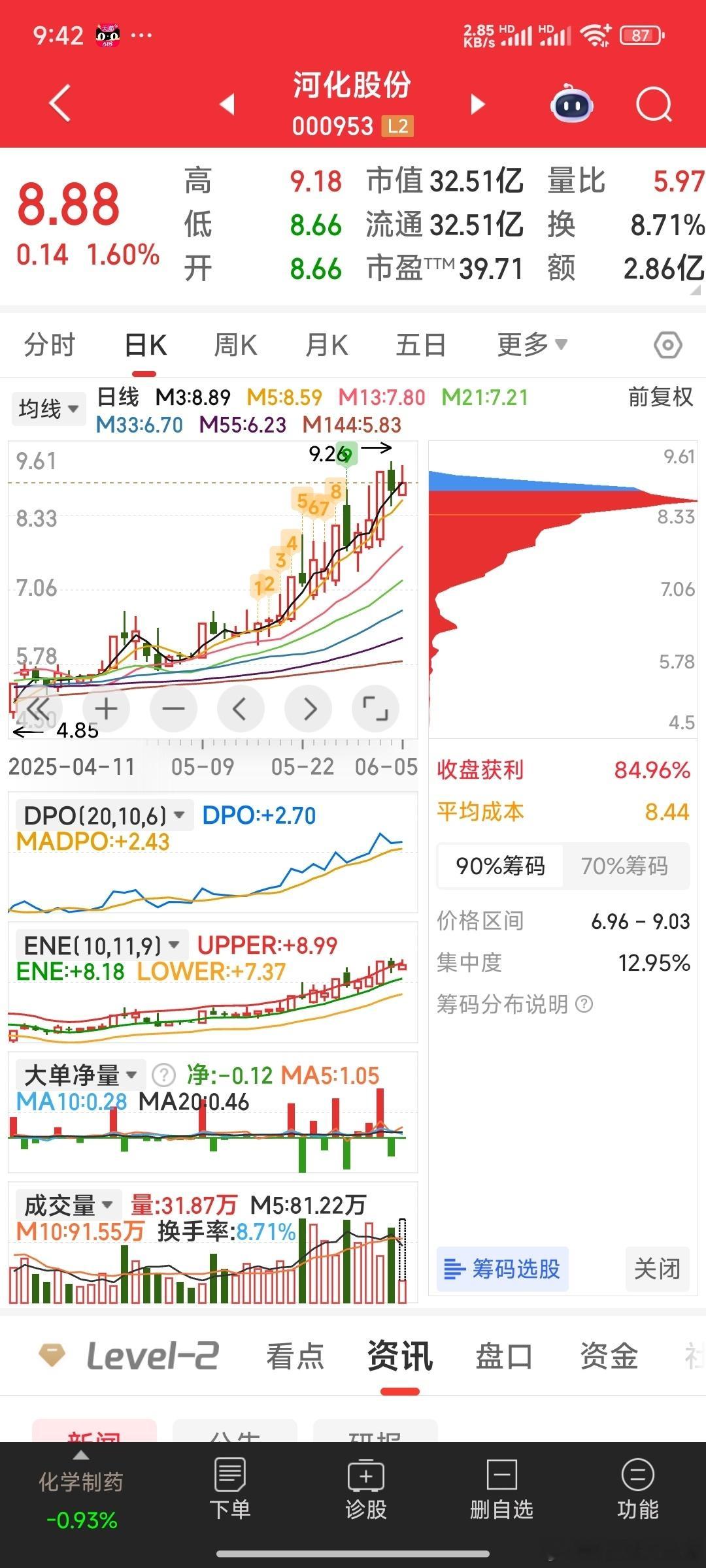Close the chip distribution panel with 关闭
The width and height of the screenshot is (706, 1568).
pos(657,1269)
